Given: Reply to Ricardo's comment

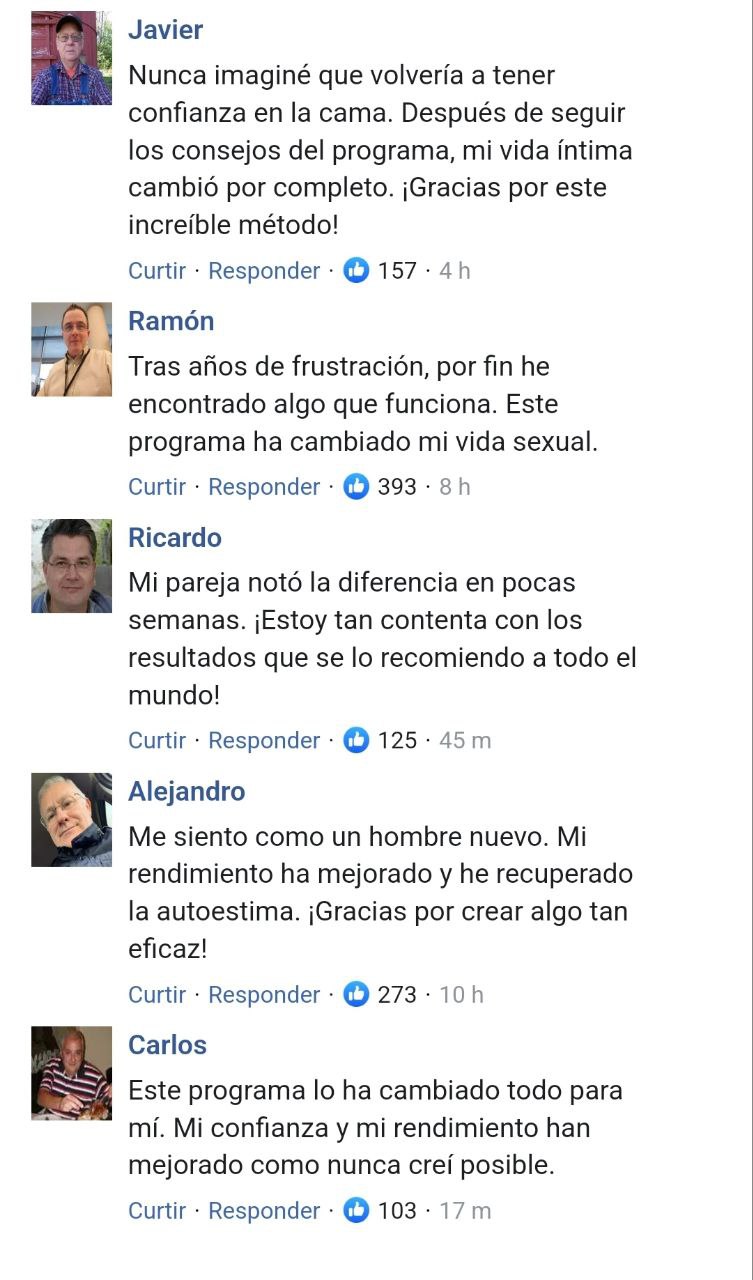Looking at the screenshot, I should pyautogui.click(x=264, y=741).
